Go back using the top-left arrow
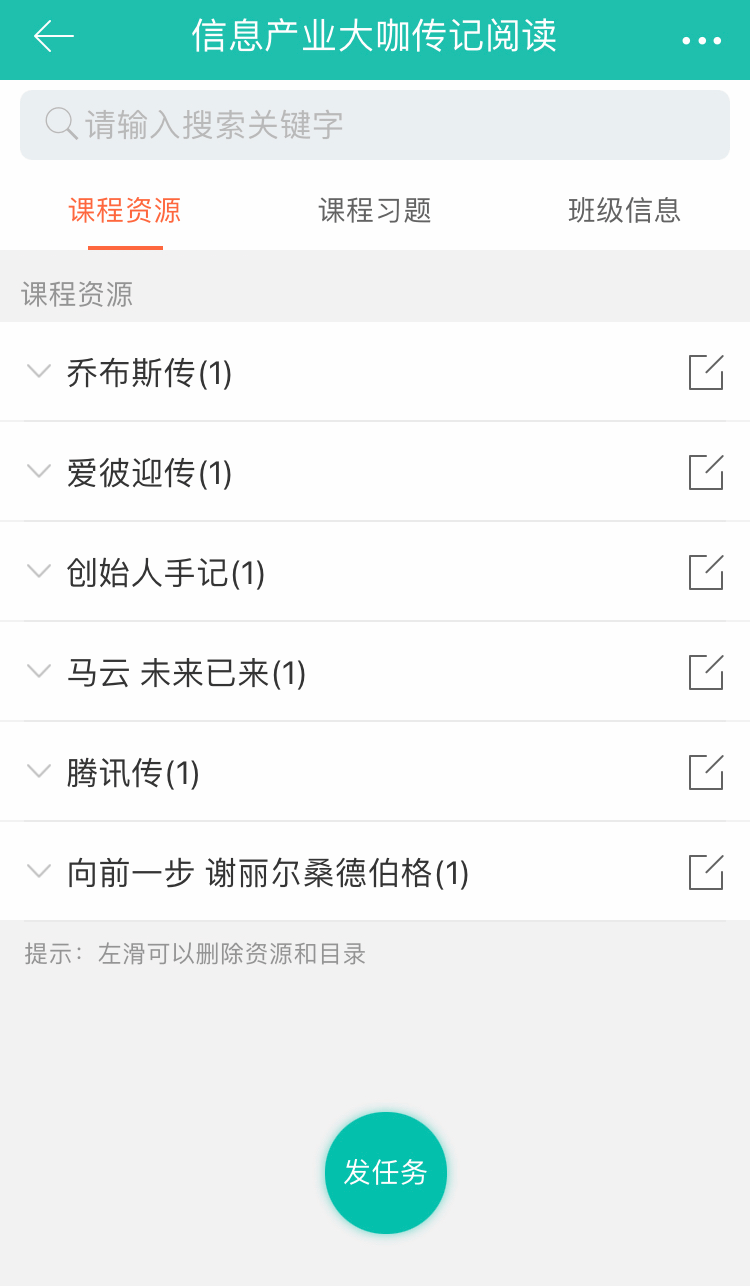Viewport: 750px width, 1286px height. 54,37
